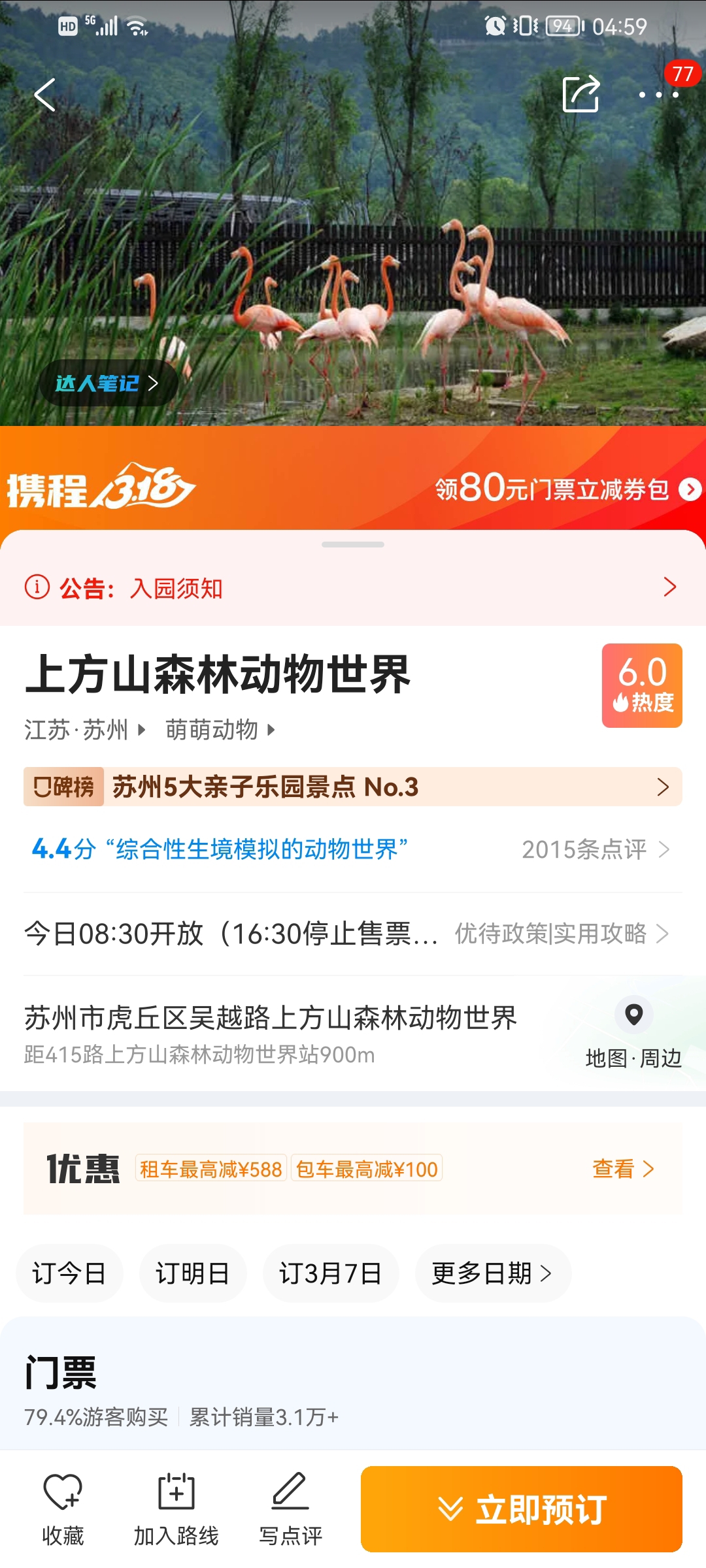Screen dimensions: 706x1568
Task: Open the 萌萌动物 category tag
Action: pyautogui.click(x=220, y=730)
